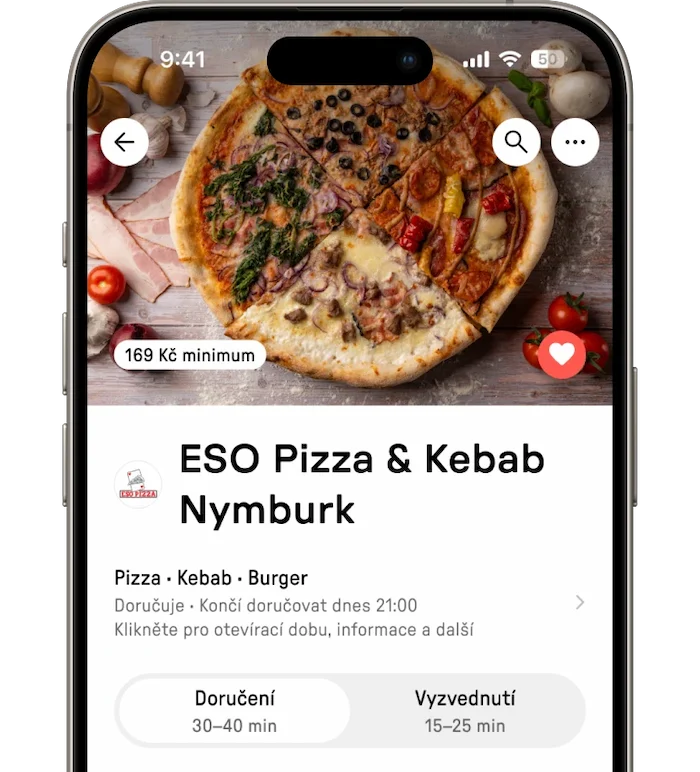Screen dimensions: 700x772
Task: Open search in ESO Pizza menu
Action: click(x=516, y=143)
